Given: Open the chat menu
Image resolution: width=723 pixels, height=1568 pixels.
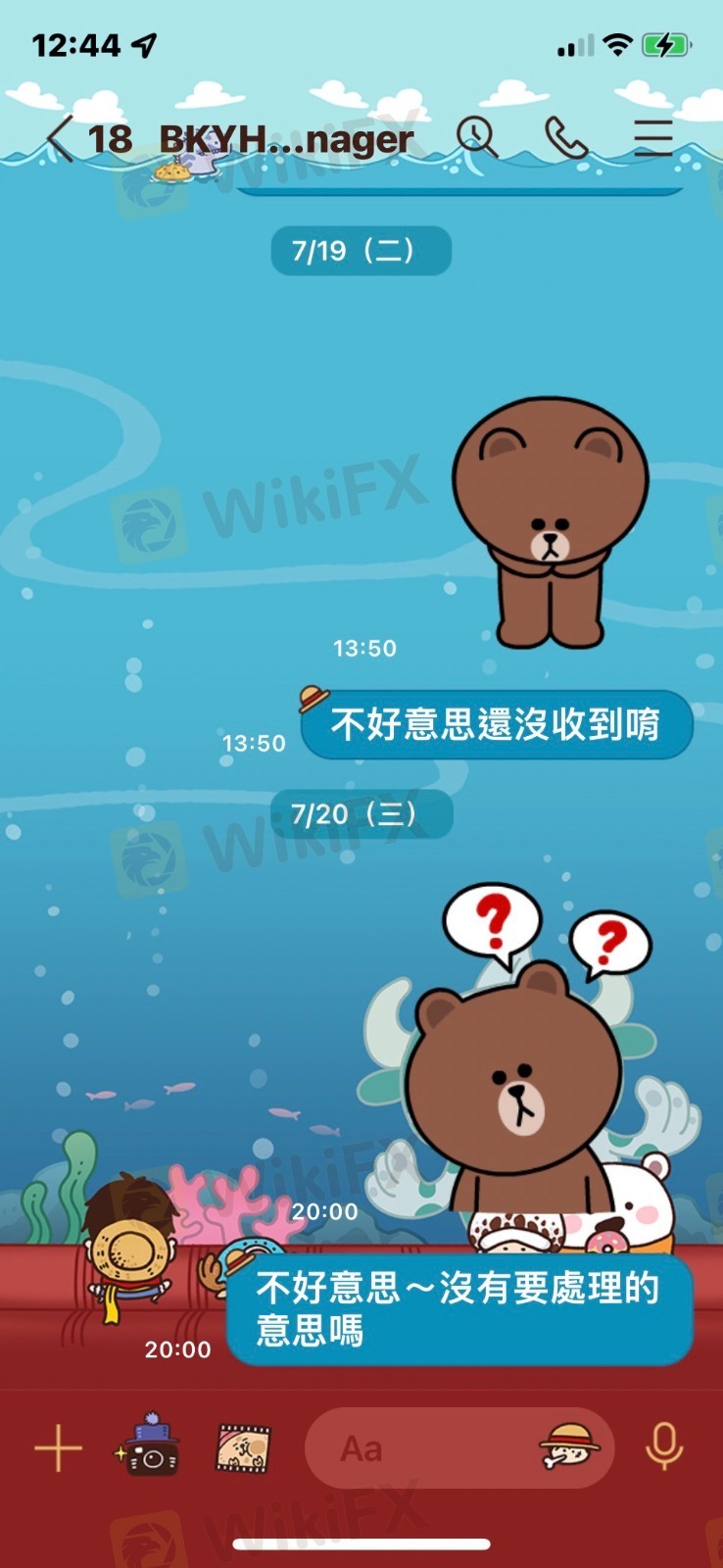Looking at the screenshot, I should (x=652, y=138).
